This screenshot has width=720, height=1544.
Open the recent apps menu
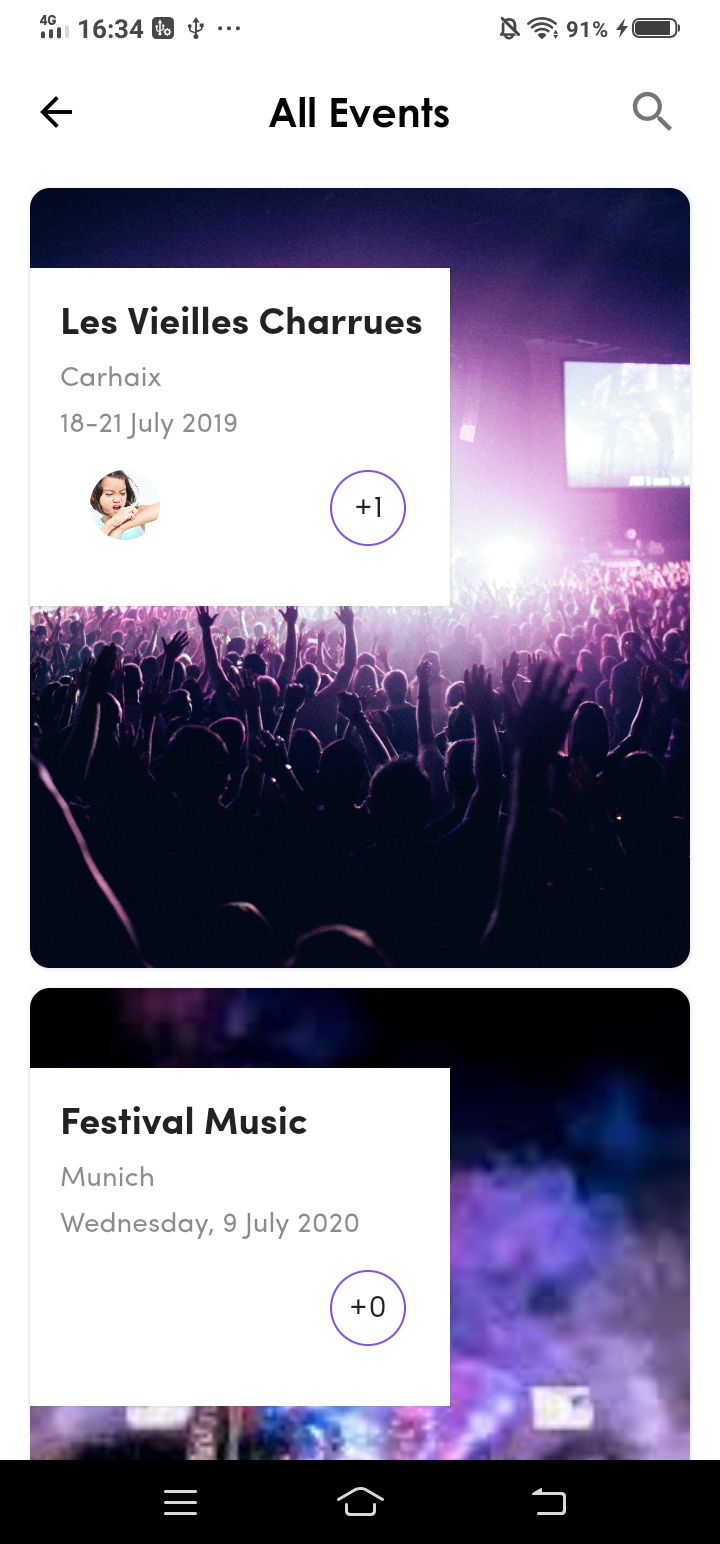pos(180,1502)
